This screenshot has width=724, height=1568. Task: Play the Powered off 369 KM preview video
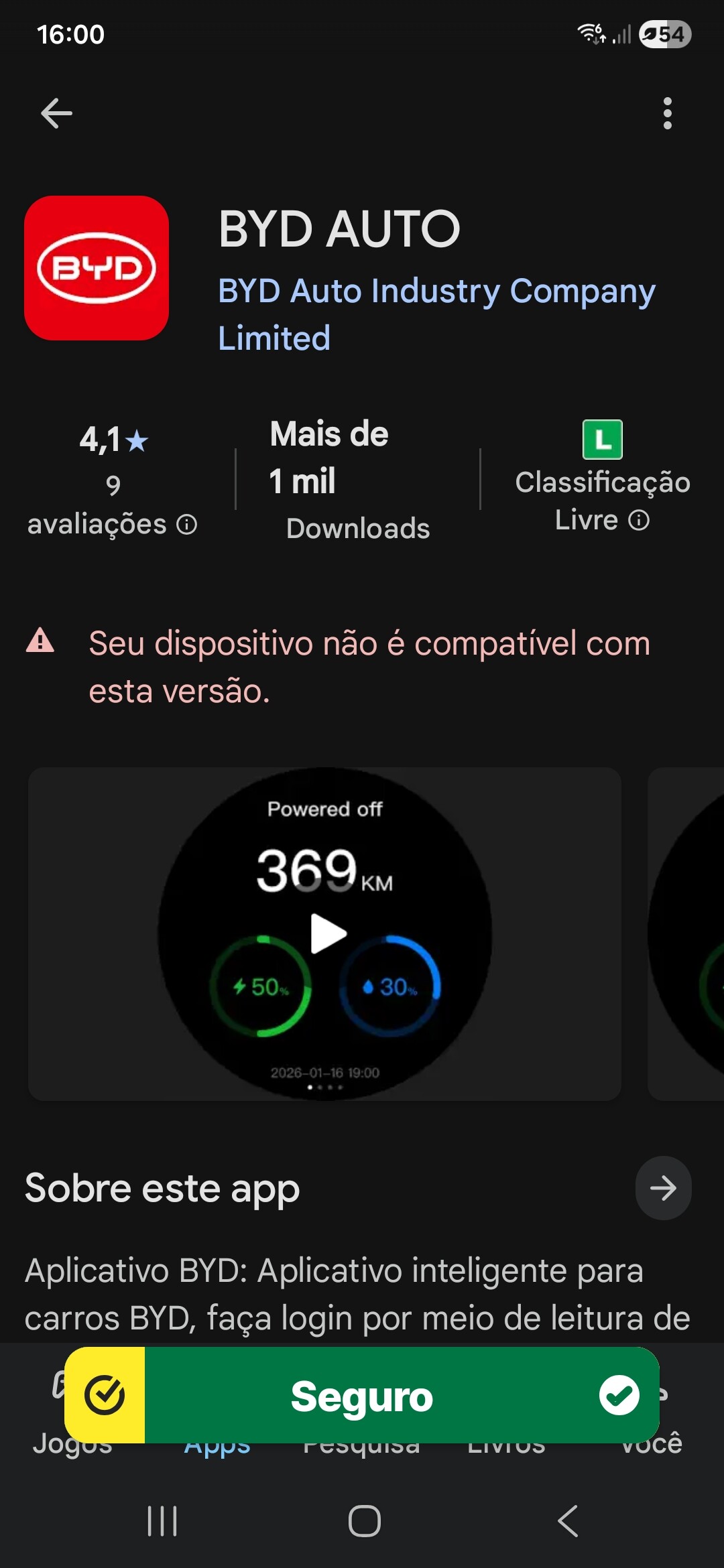click(328, 933)
